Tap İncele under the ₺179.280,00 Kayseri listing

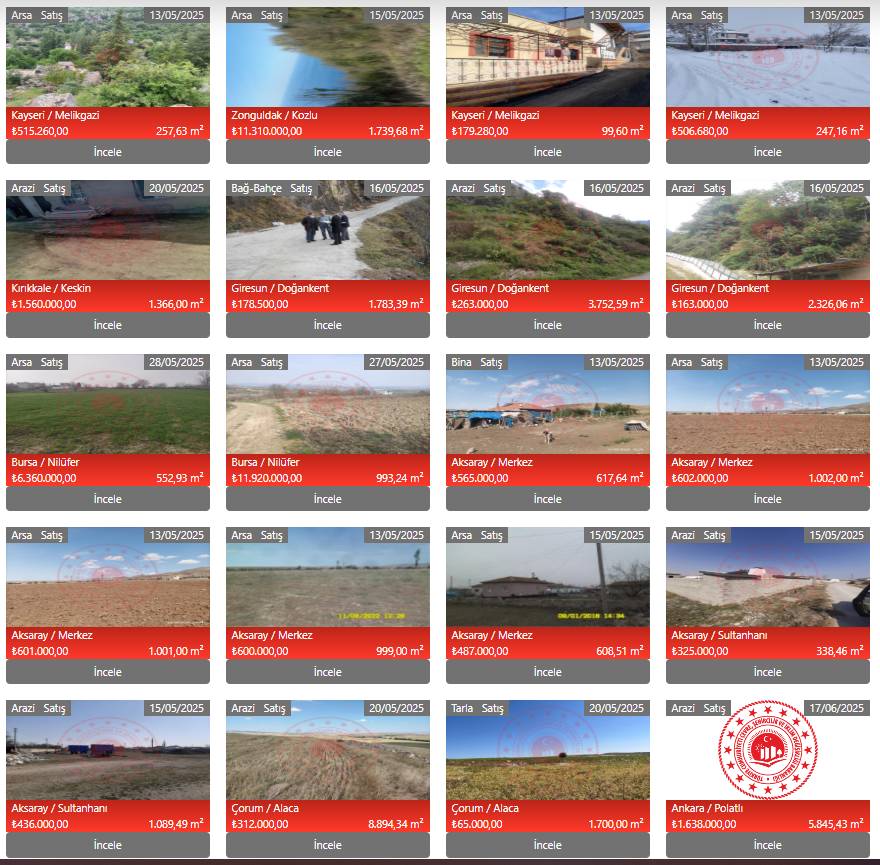[x=548, y=152]
